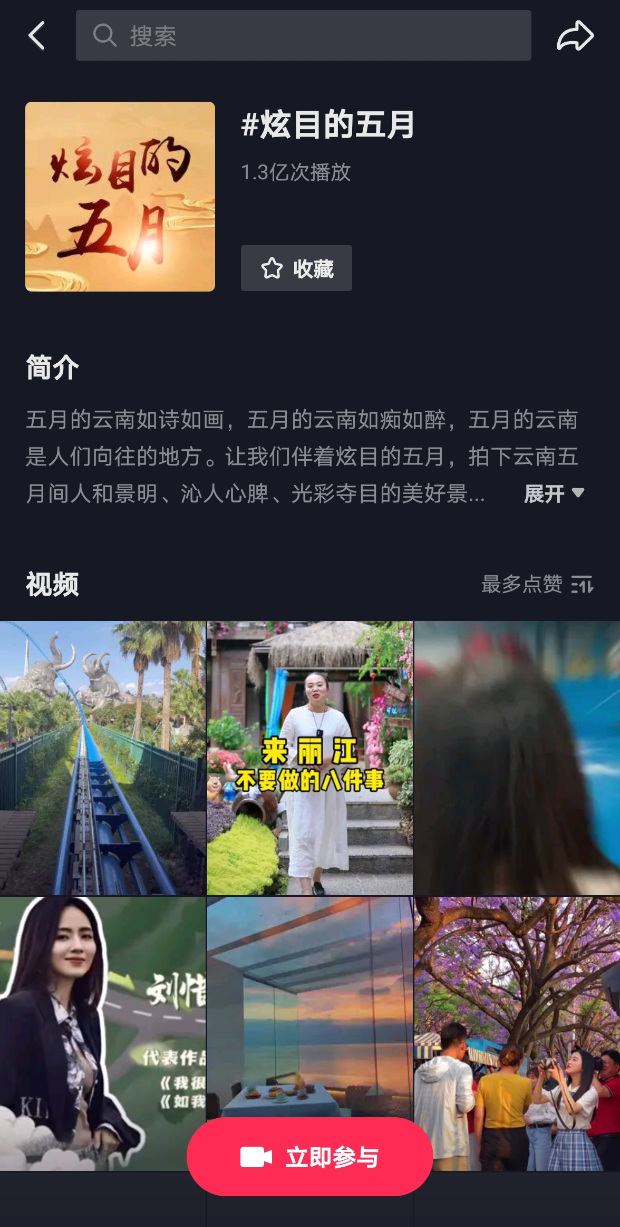Go back using the top-left arrow
The image size is (620, 1227).
(37, 36)
